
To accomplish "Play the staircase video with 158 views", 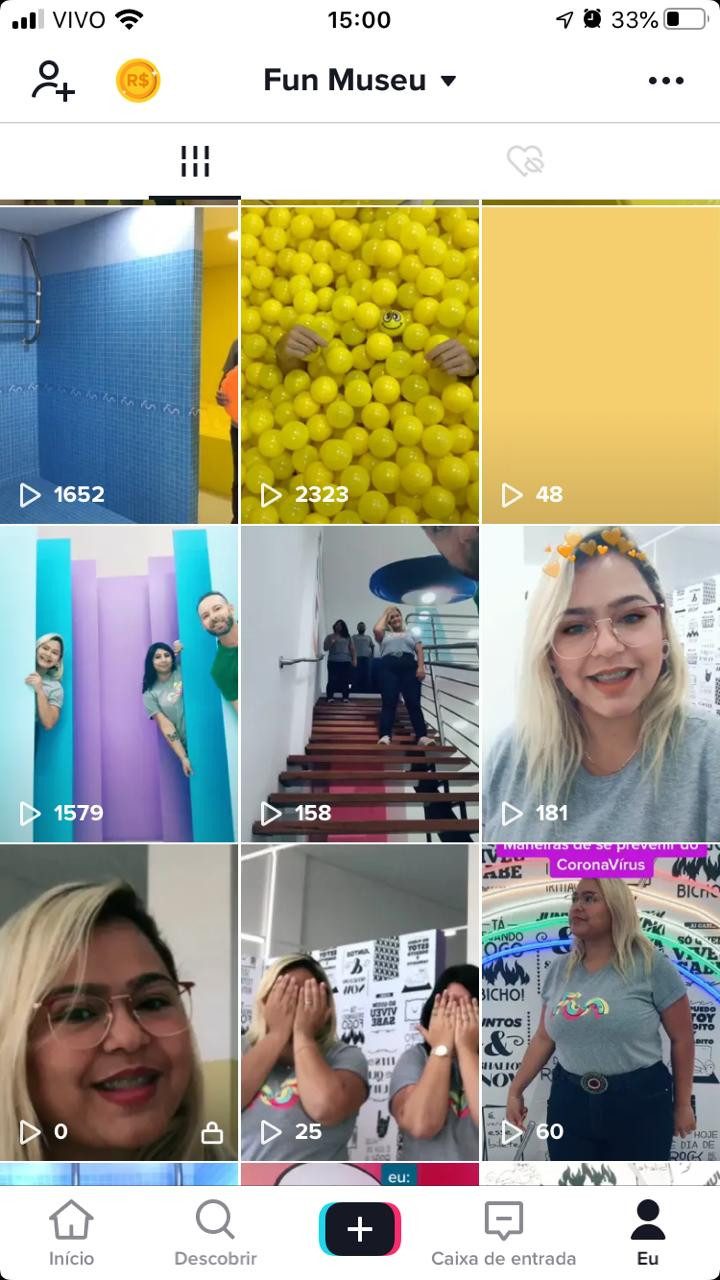I will click(360, 684).
